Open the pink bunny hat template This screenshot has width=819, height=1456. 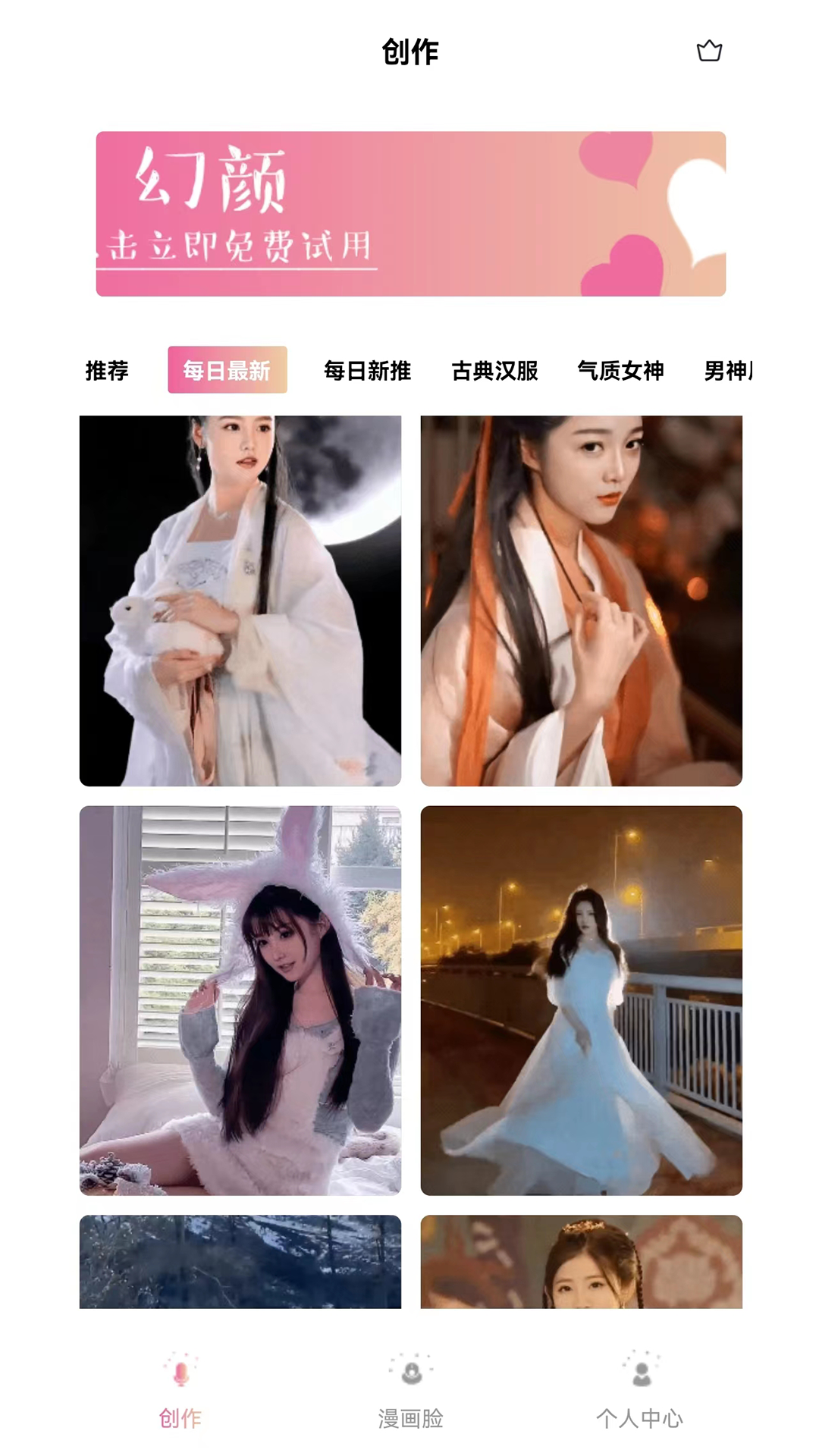coord(240,999)
